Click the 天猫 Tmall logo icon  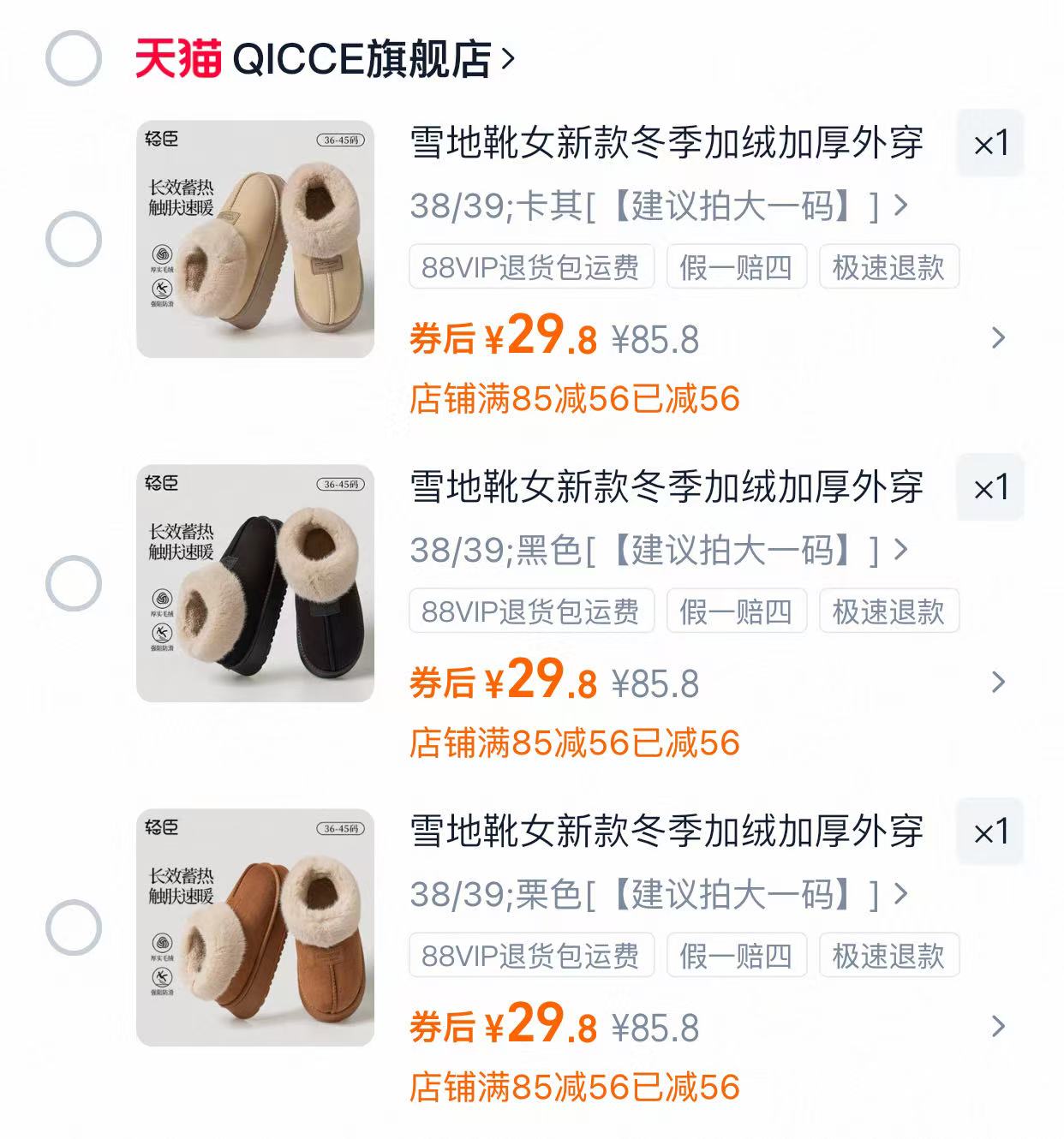click(174, 56)
